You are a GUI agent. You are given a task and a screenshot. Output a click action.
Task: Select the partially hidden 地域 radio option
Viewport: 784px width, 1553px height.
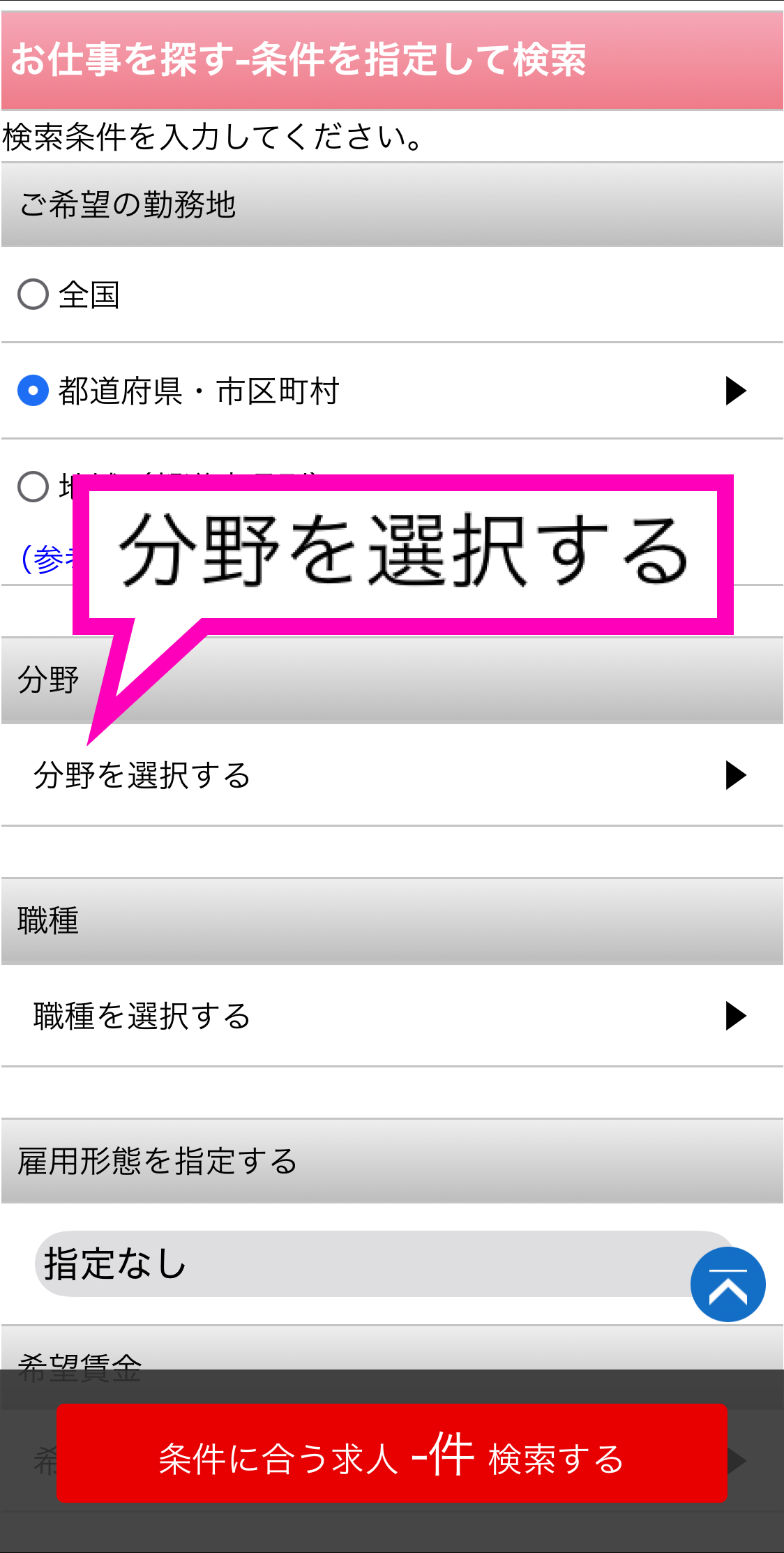coord(33,487)
